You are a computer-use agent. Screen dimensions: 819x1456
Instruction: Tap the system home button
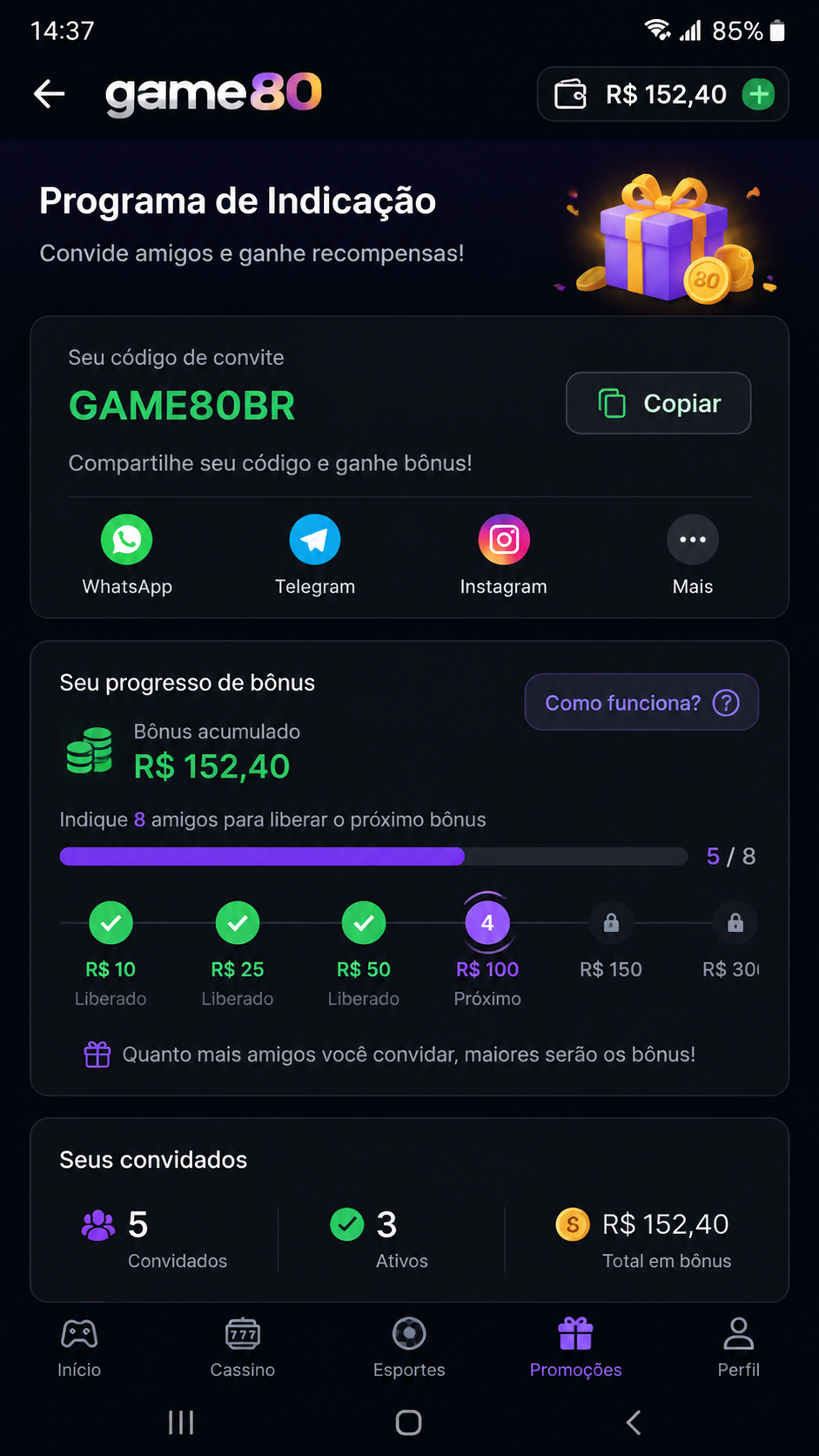coord(408,1423)
